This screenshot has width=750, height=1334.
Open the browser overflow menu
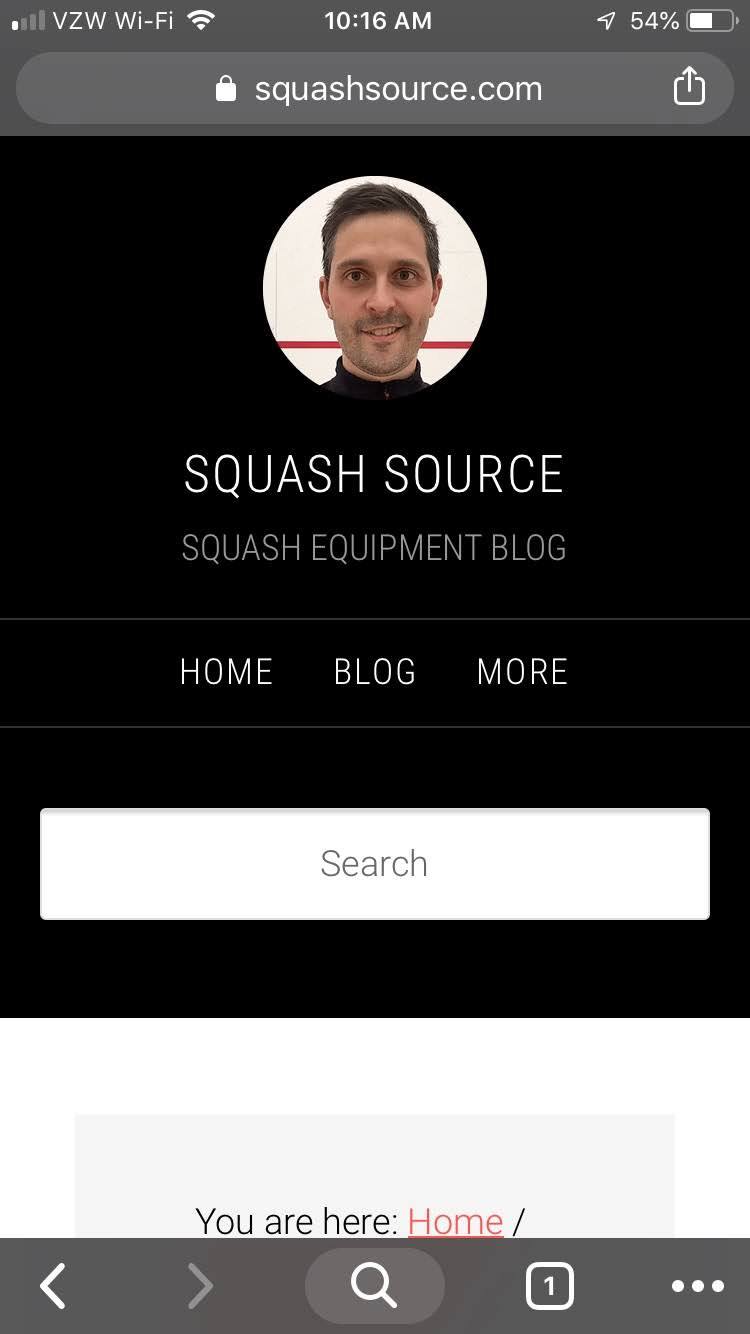click(697, 1286)
